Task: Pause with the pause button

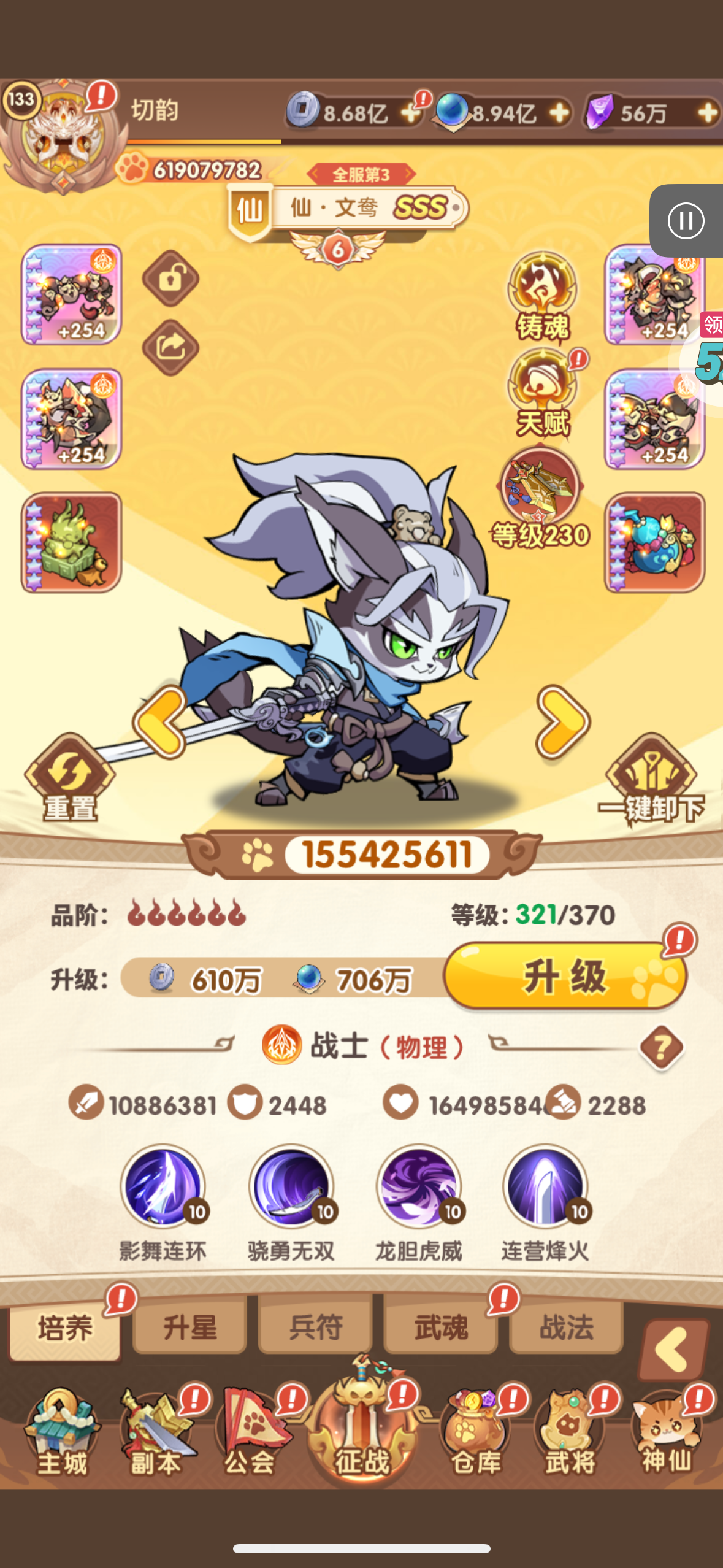Action: 686,221
